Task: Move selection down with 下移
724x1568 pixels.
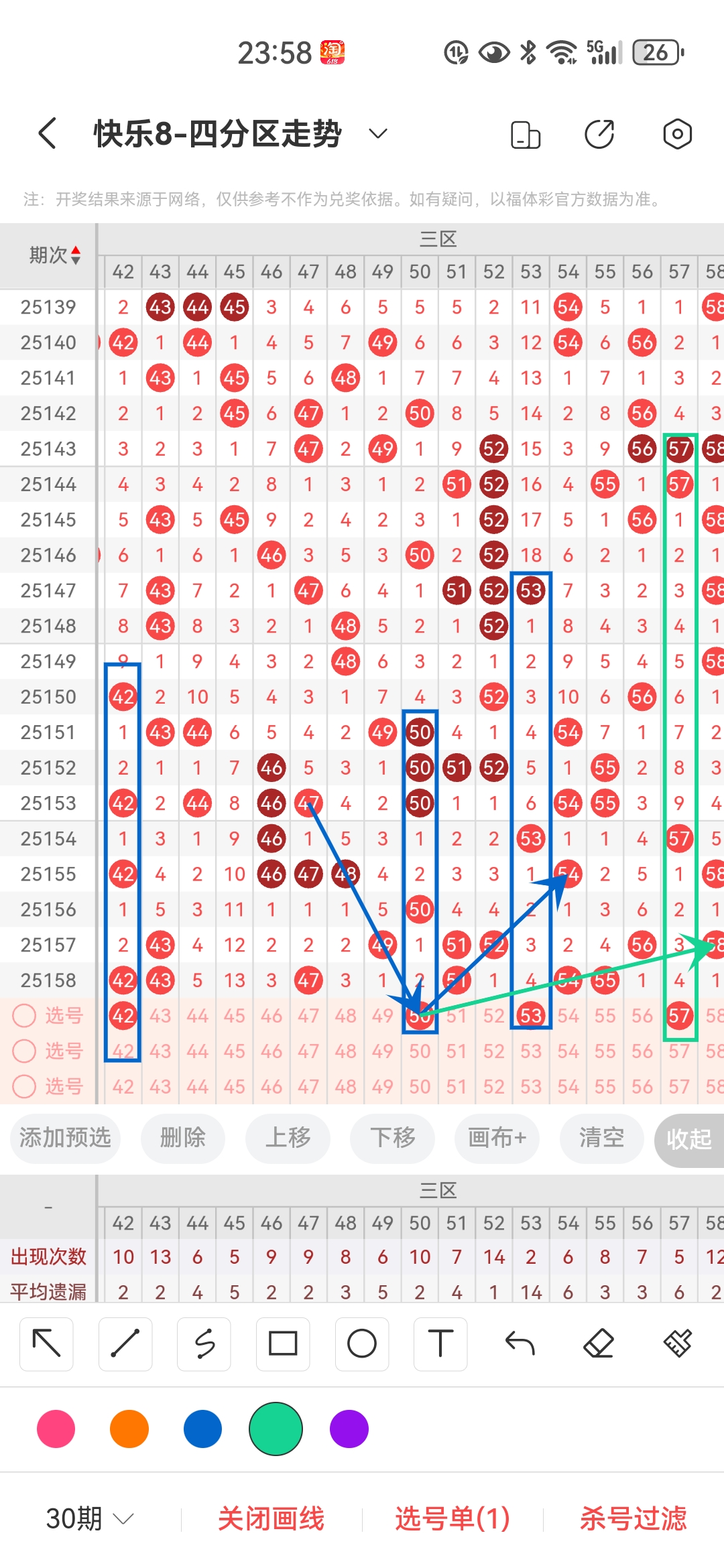Action: click(392, 1138)
